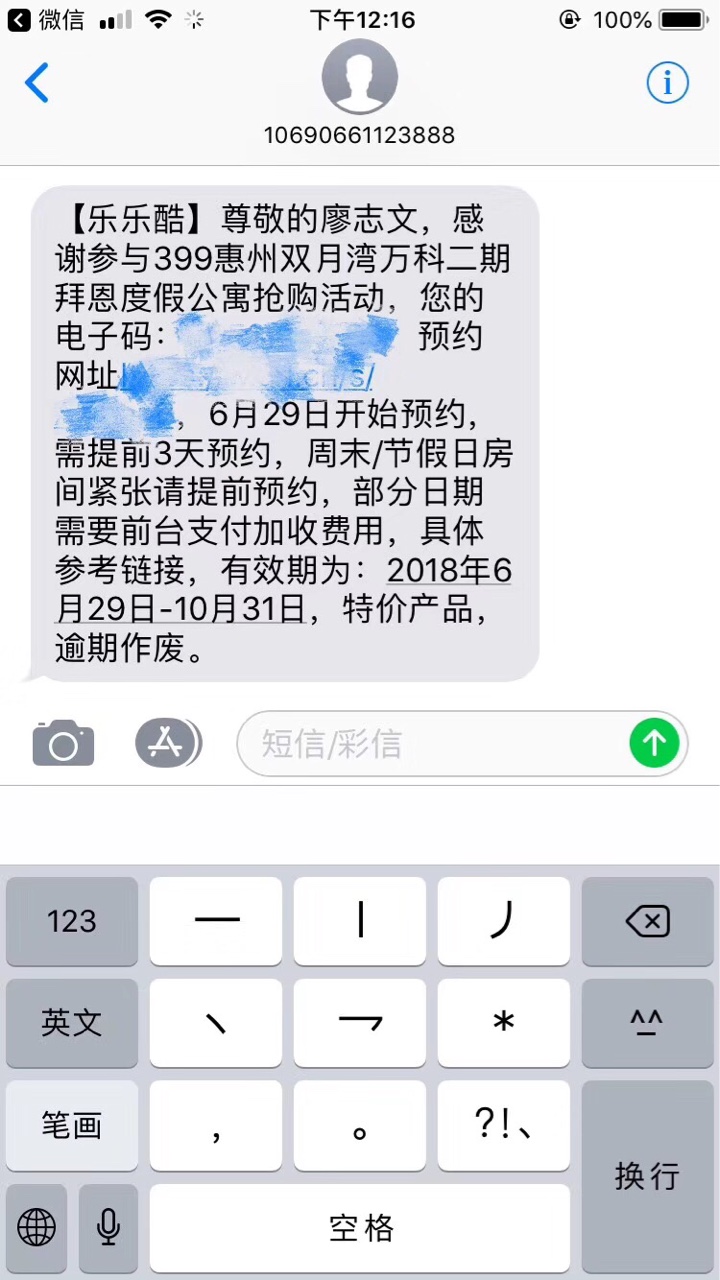Image resolution: width=720 pixels, height=1280 pixels.
Task: Return to 微信 via the status bar
Action: point(47,19)
